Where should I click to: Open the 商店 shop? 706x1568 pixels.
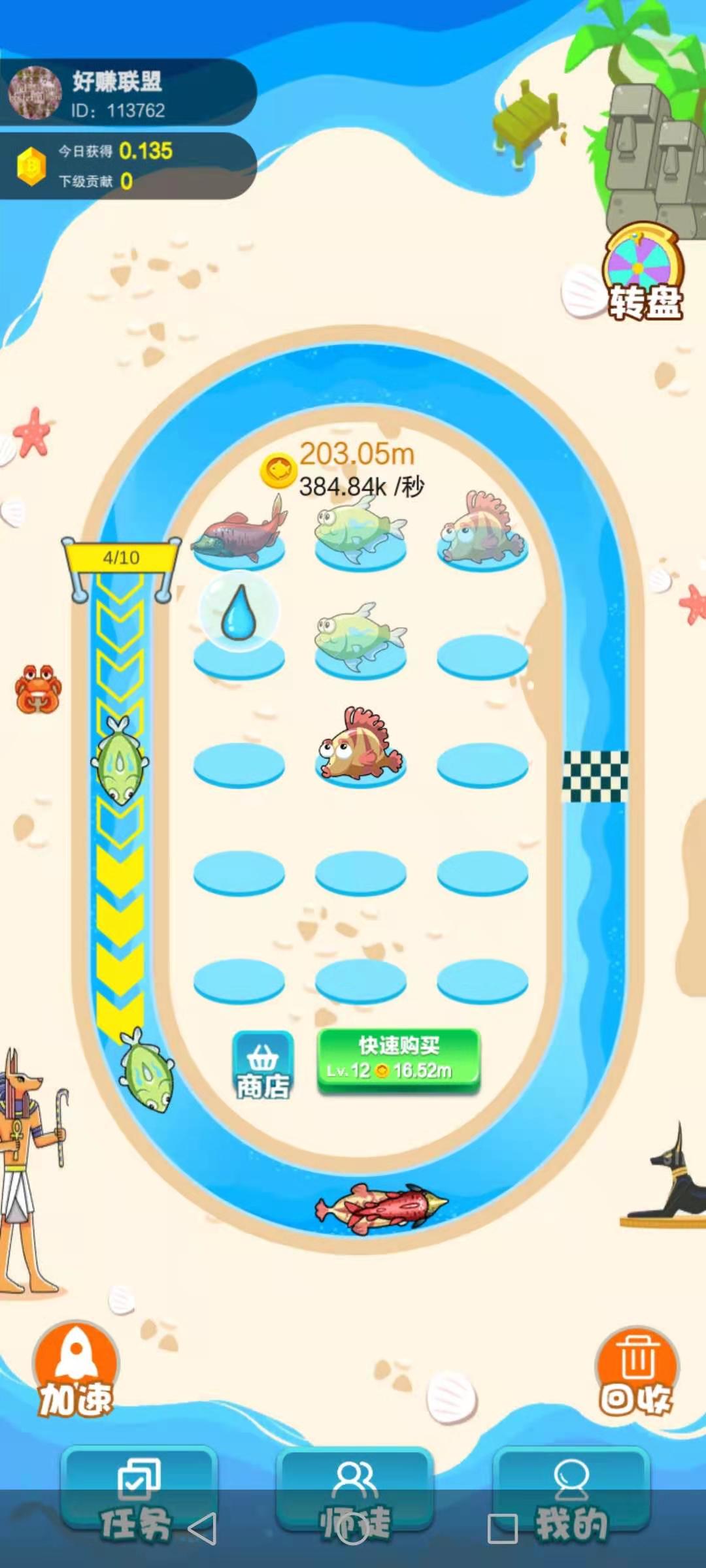click(x=263, y=1066)
